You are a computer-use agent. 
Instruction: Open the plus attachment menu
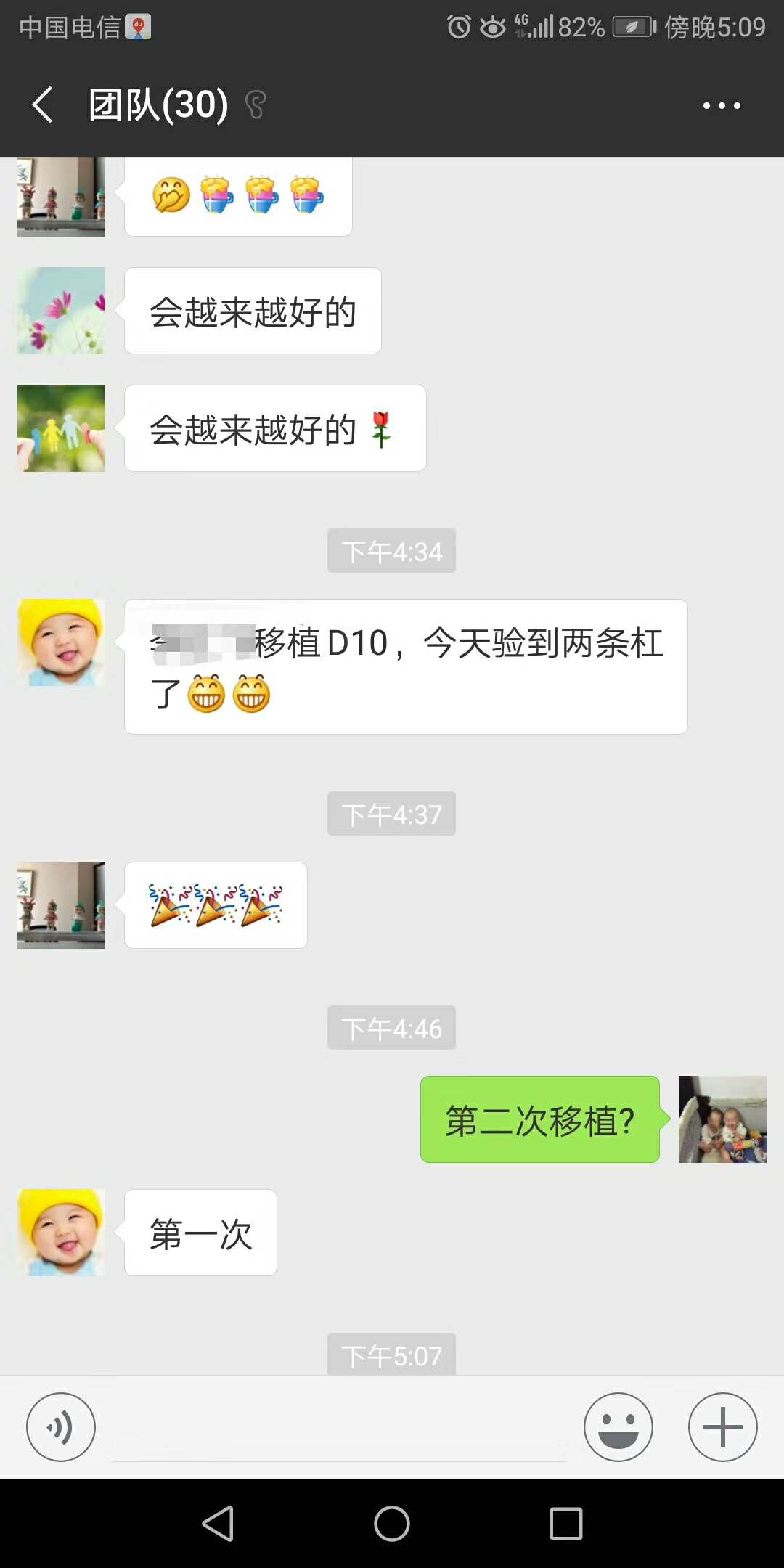(x=723, y=1426)
